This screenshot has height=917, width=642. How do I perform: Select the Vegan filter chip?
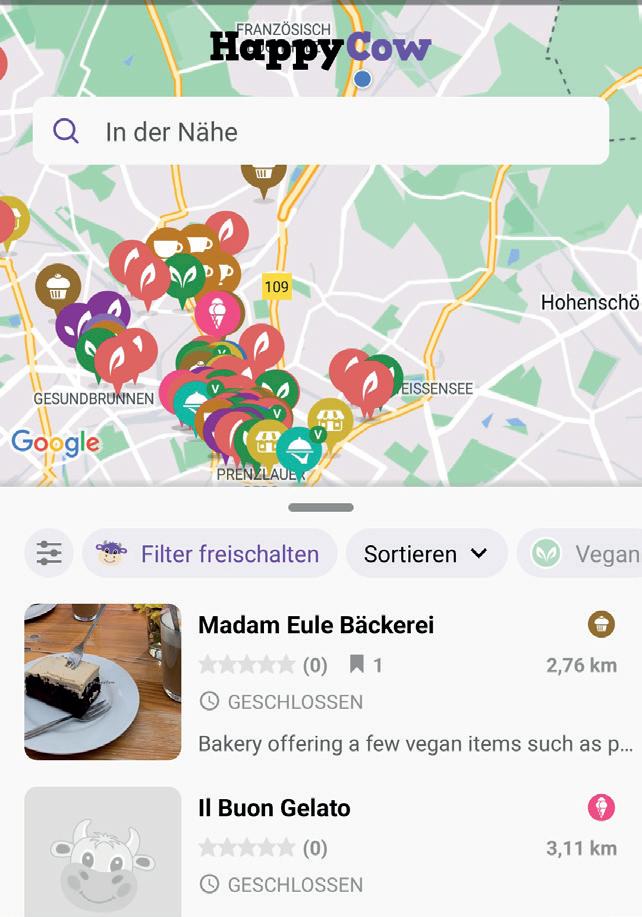585,554
